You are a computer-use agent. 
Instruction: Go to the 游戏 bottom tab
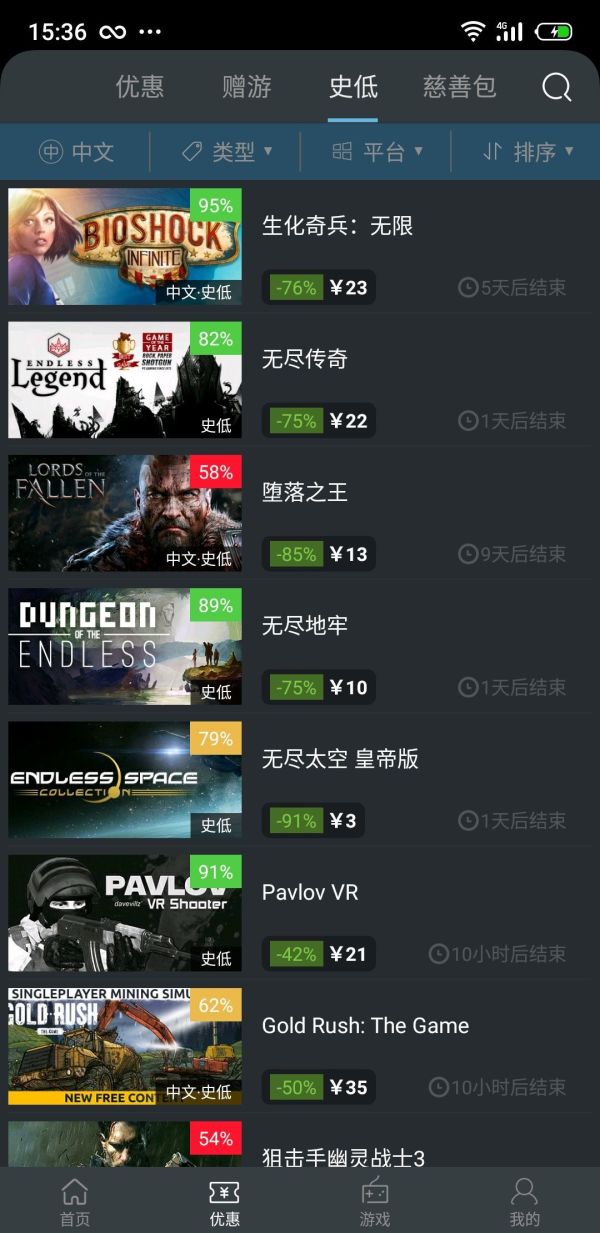click(x=375, y=1201)
